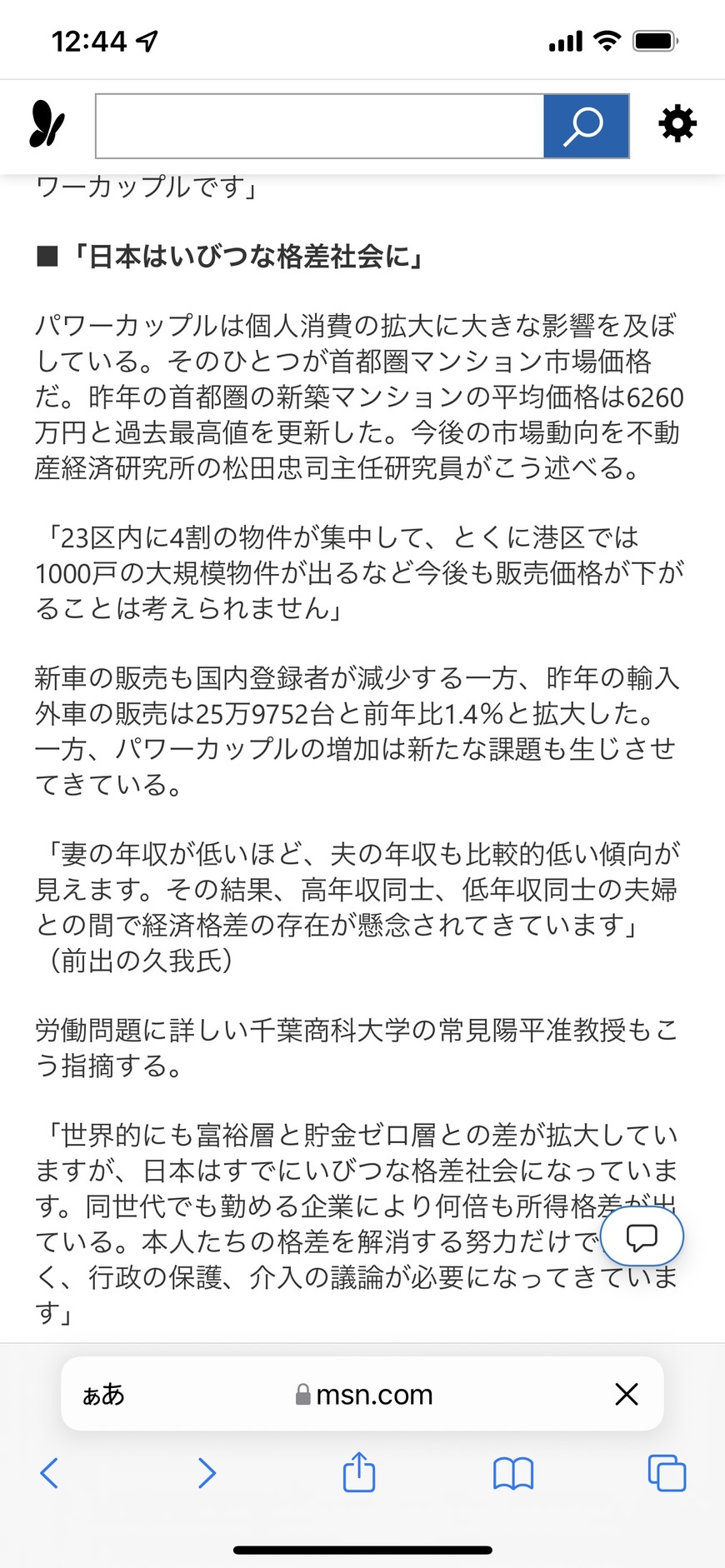Screen dimensions: 725x1568
Task: Open the settings gear icon
Action: coord(677,124)
